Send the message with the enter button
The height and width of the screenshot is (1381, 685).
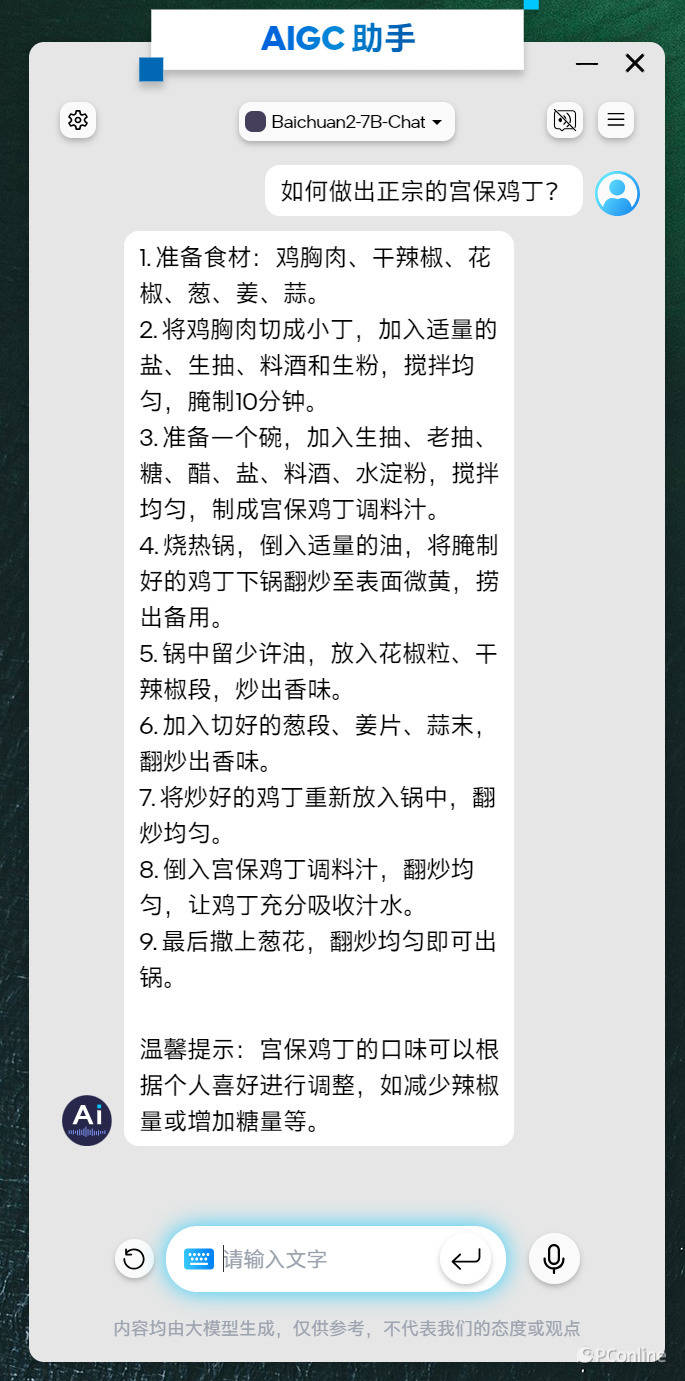pyautogui.click(x=466, y=1259)
